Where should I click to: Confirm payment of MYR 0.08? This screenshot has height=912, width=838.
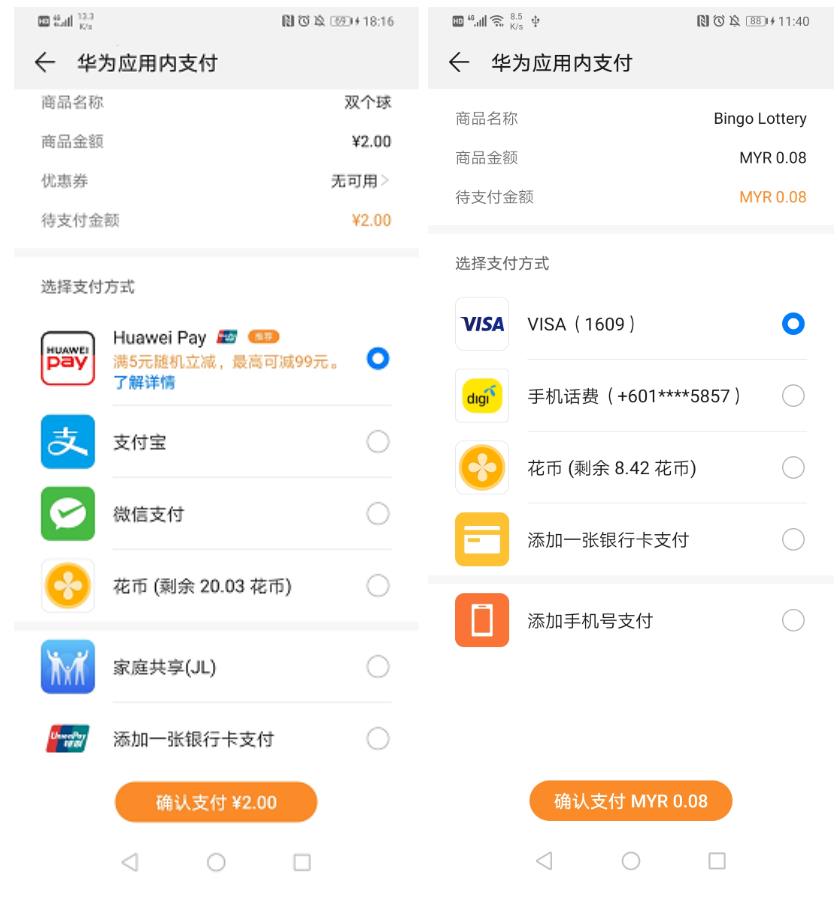[631, 801]
